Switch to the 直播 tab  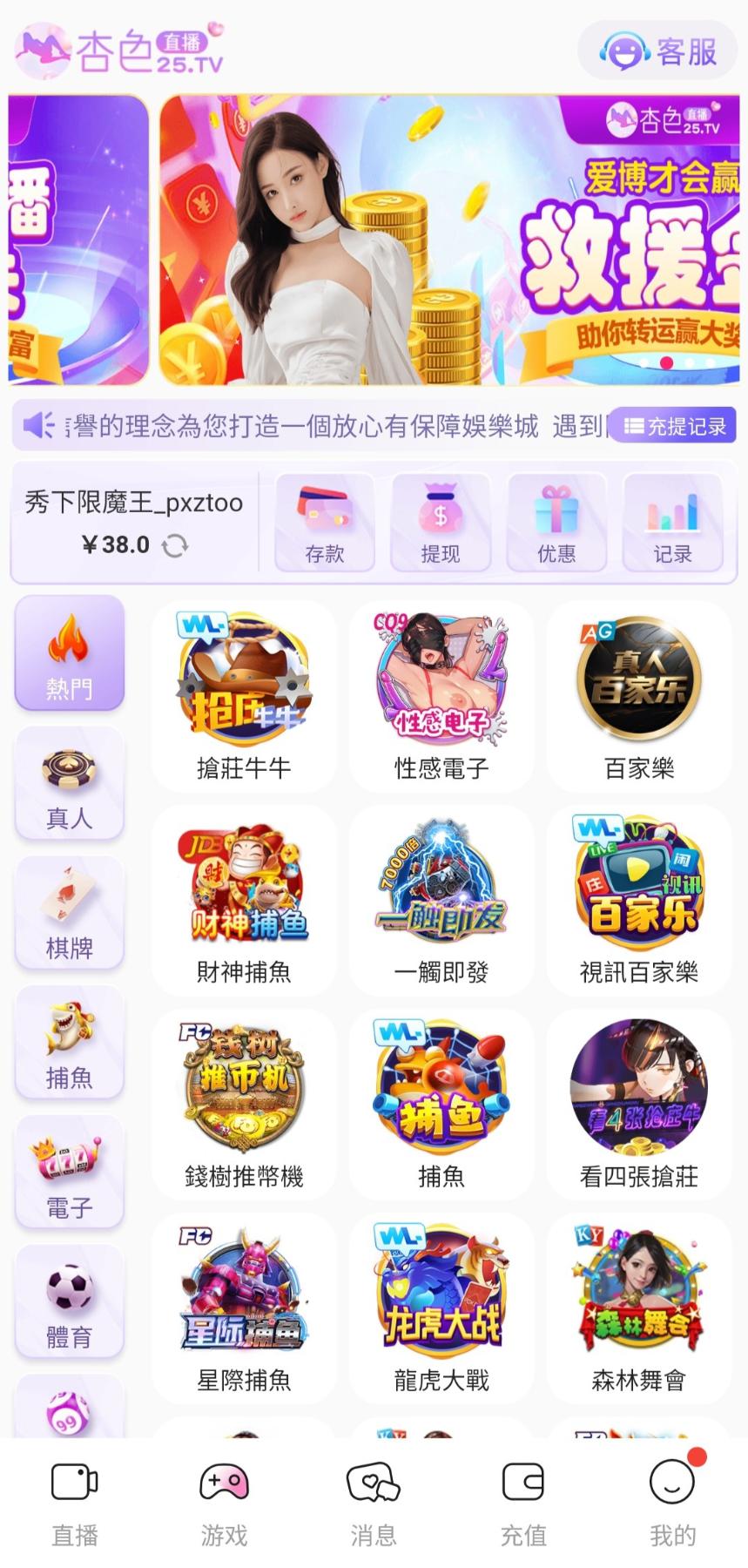pos(75,1504)
